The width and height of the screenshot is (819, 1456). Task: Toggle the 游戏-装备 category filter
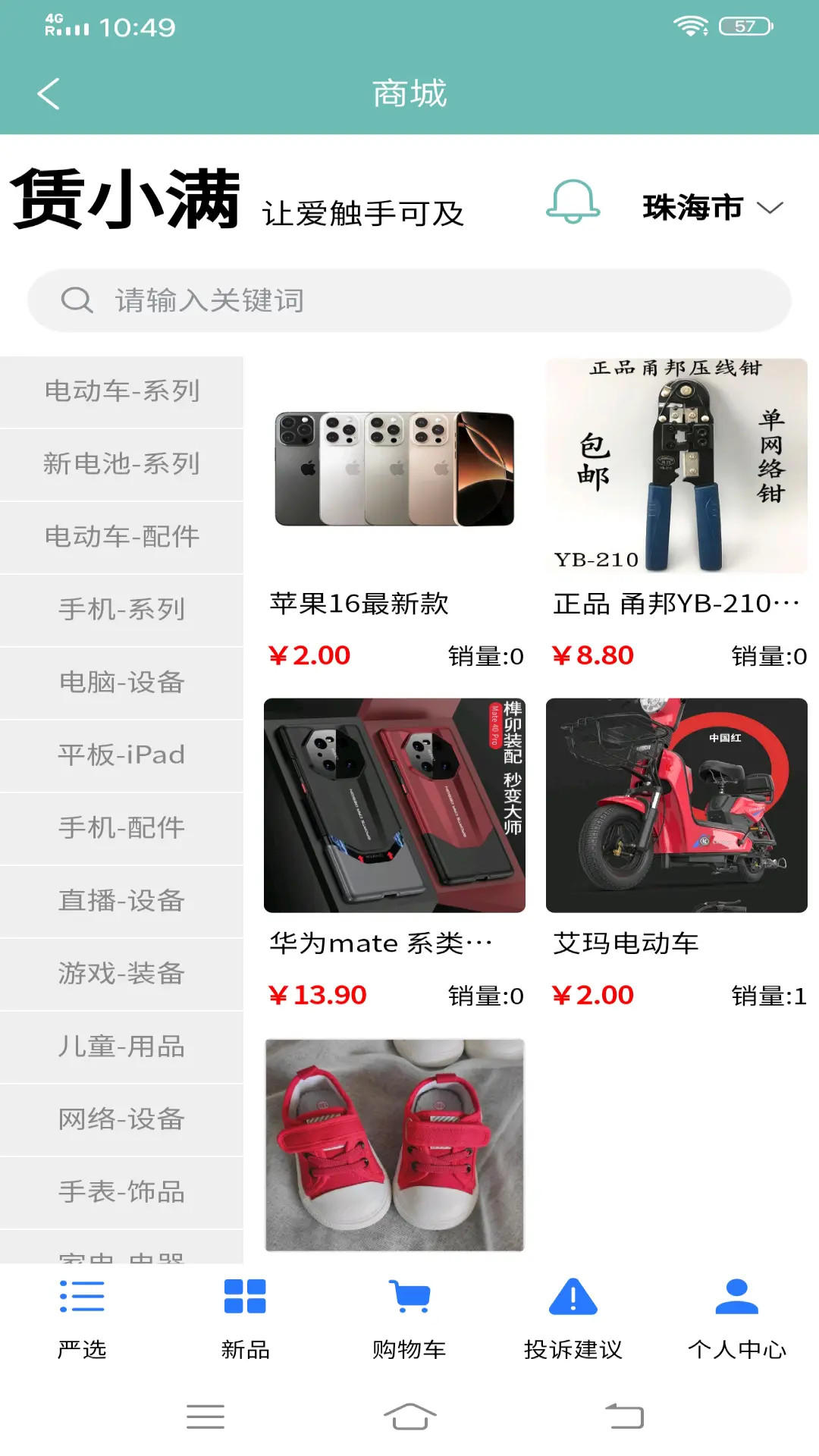point(121,974)
